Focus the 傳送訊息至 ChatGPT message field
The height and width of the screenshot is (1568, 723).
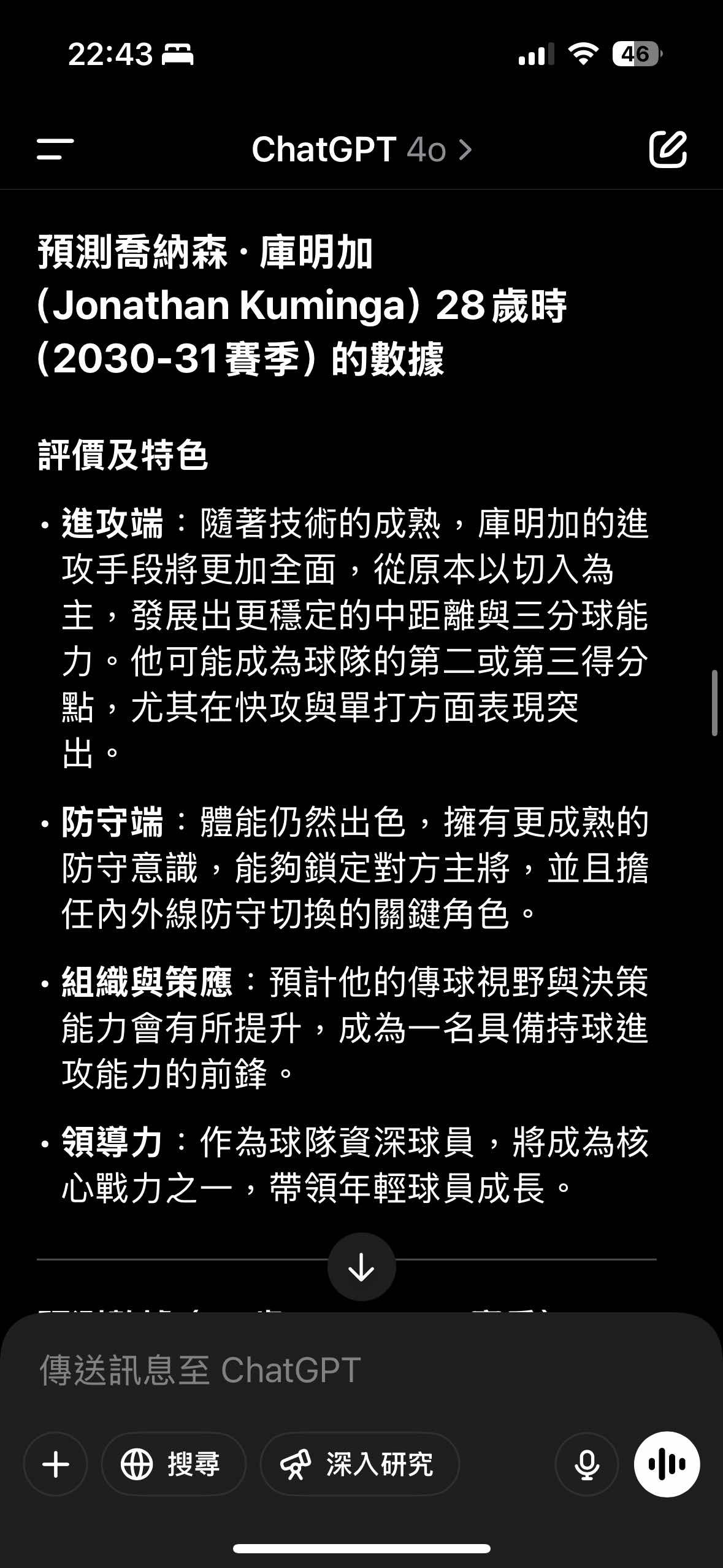coord(362,1370)
